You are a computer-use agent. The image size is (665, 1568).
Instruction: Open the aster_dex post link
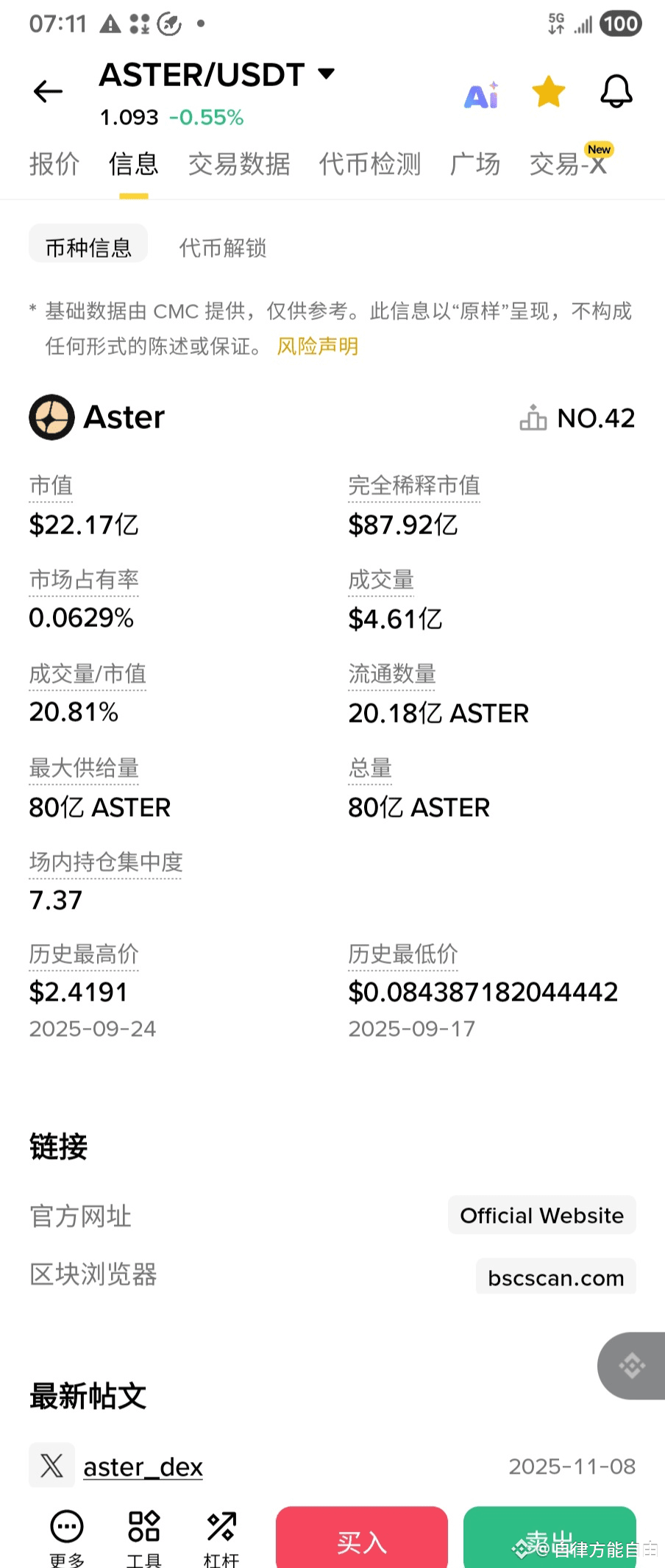143,1466
